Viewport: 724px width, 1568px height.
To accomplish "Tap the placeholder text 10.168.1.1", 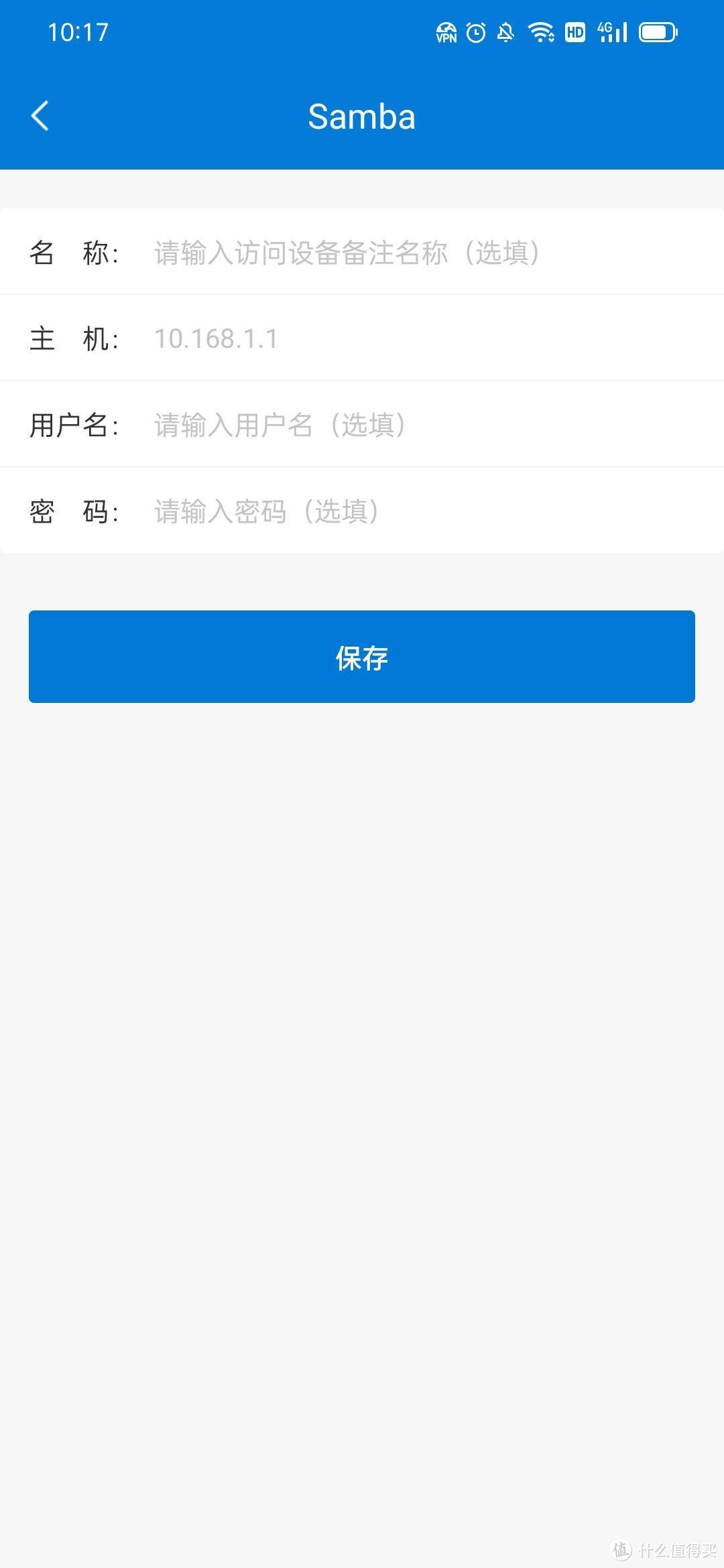I will tap(215, 338).
